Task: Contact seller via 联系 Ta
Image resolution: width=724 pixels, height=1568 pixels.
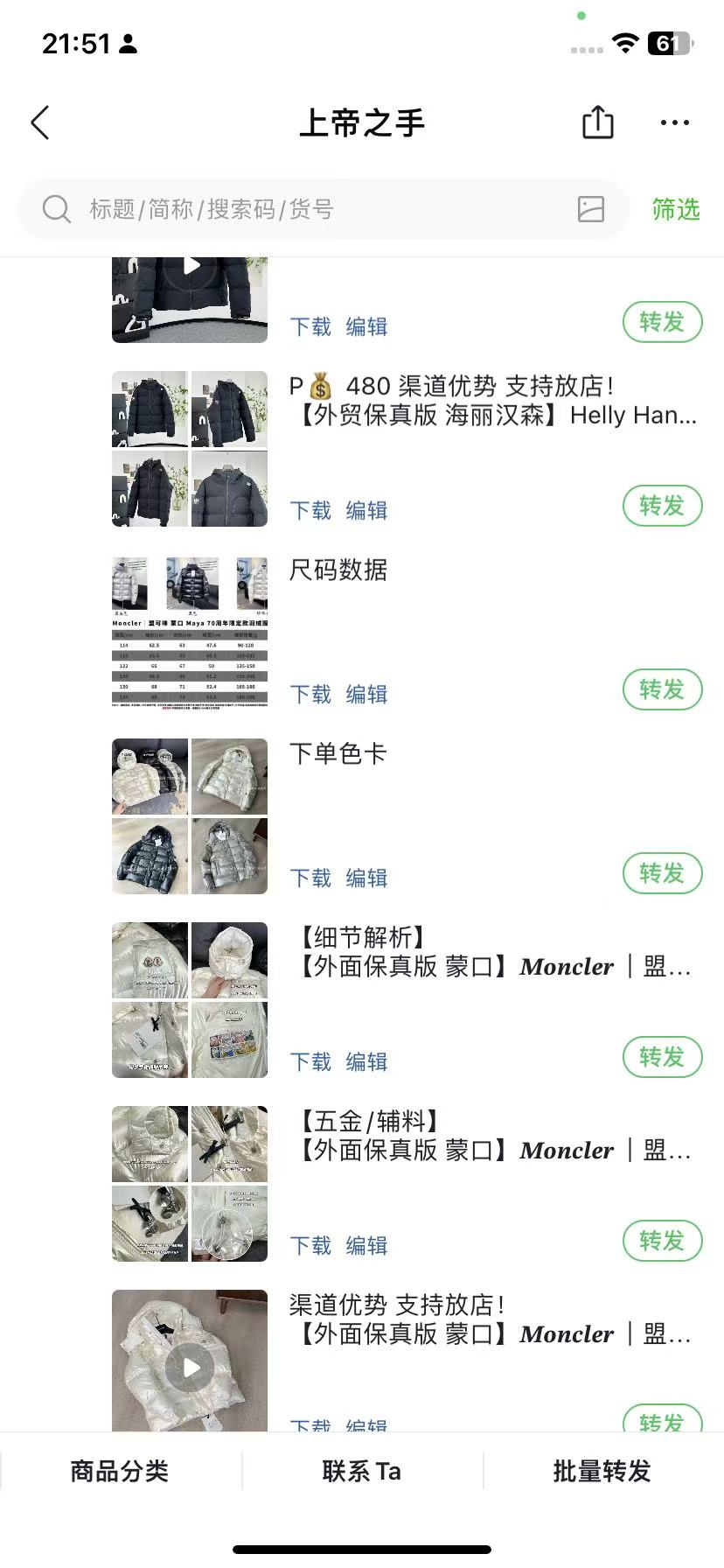Action: coord(362,1471)
